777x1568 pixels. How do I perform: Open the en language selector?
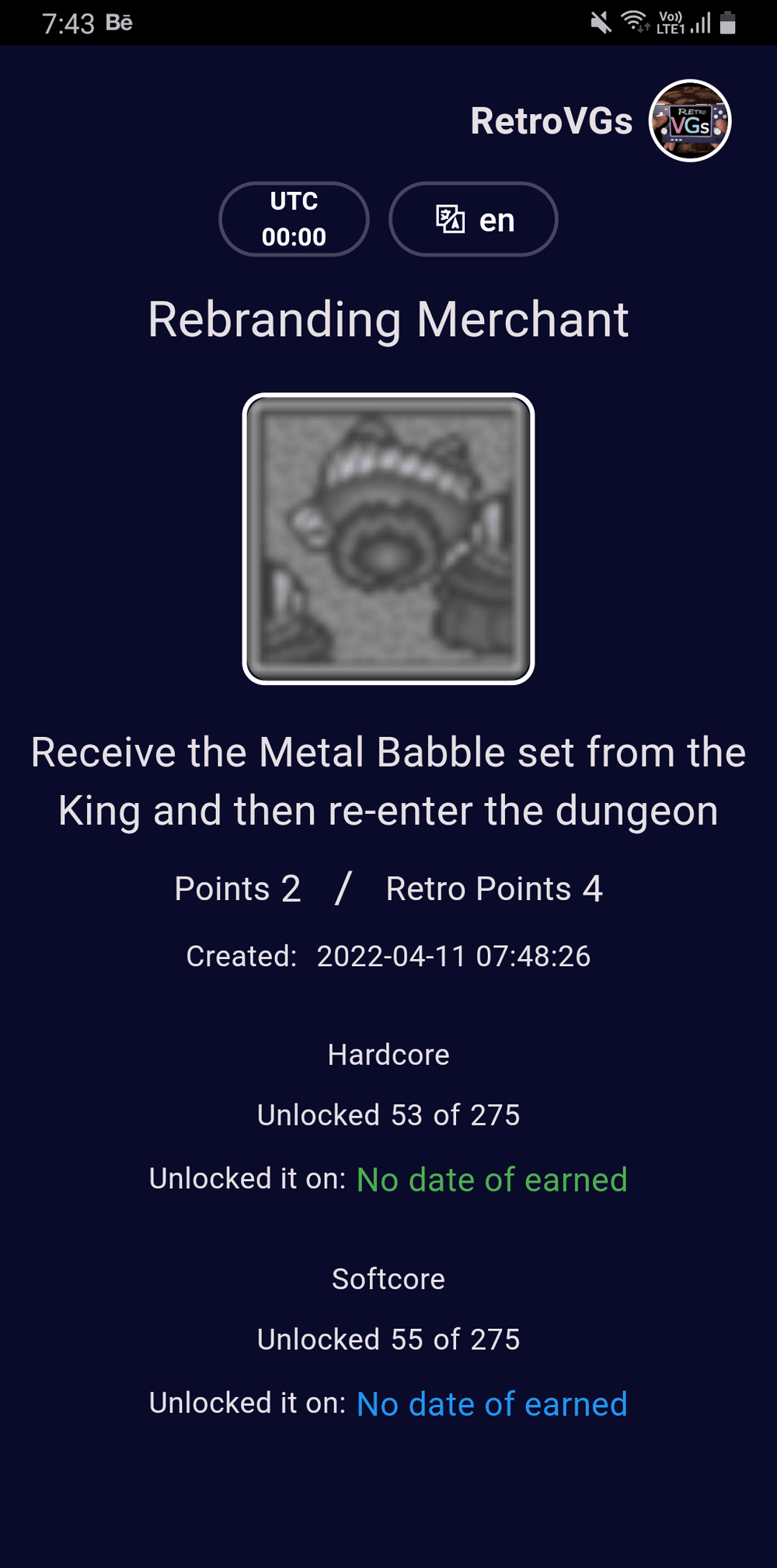tap(473, 220)
